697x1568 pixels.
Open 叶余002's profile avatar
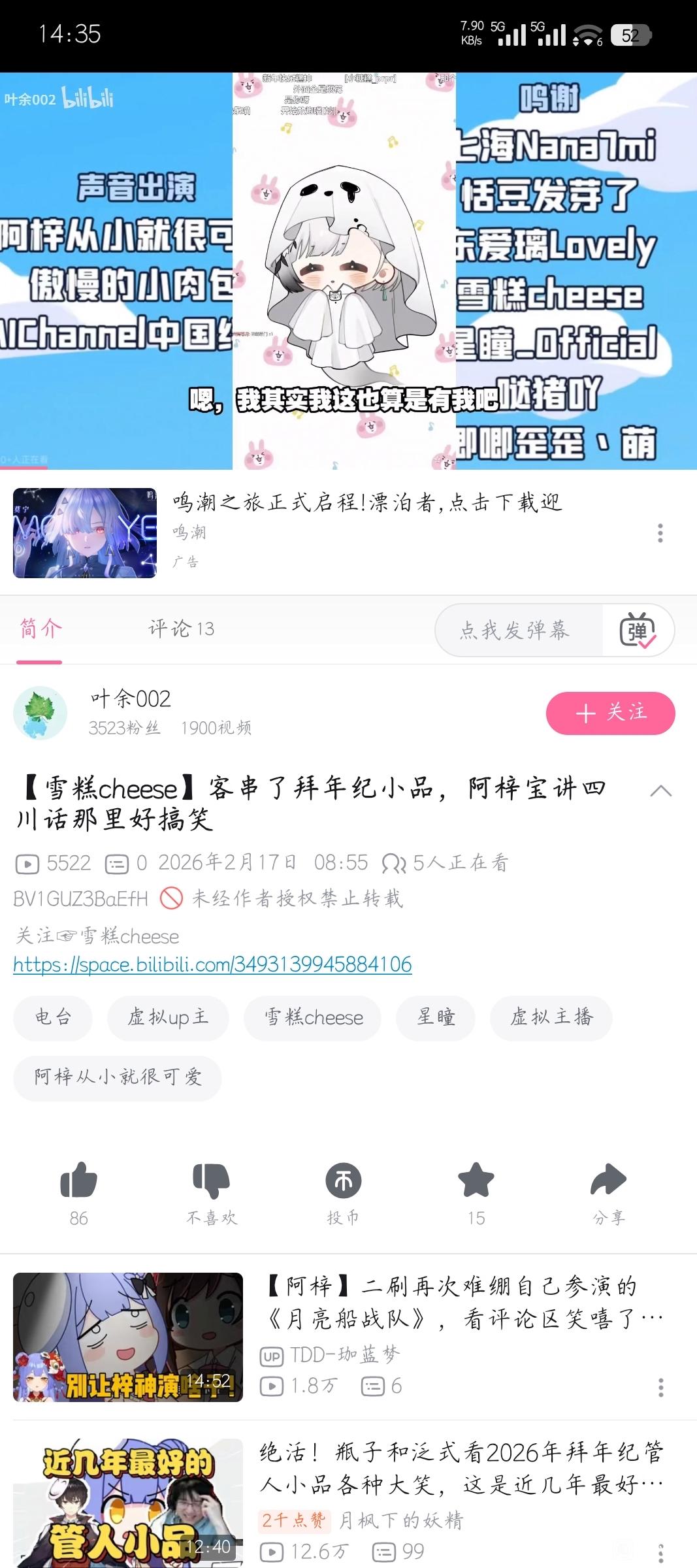click(x=40, y=713)
